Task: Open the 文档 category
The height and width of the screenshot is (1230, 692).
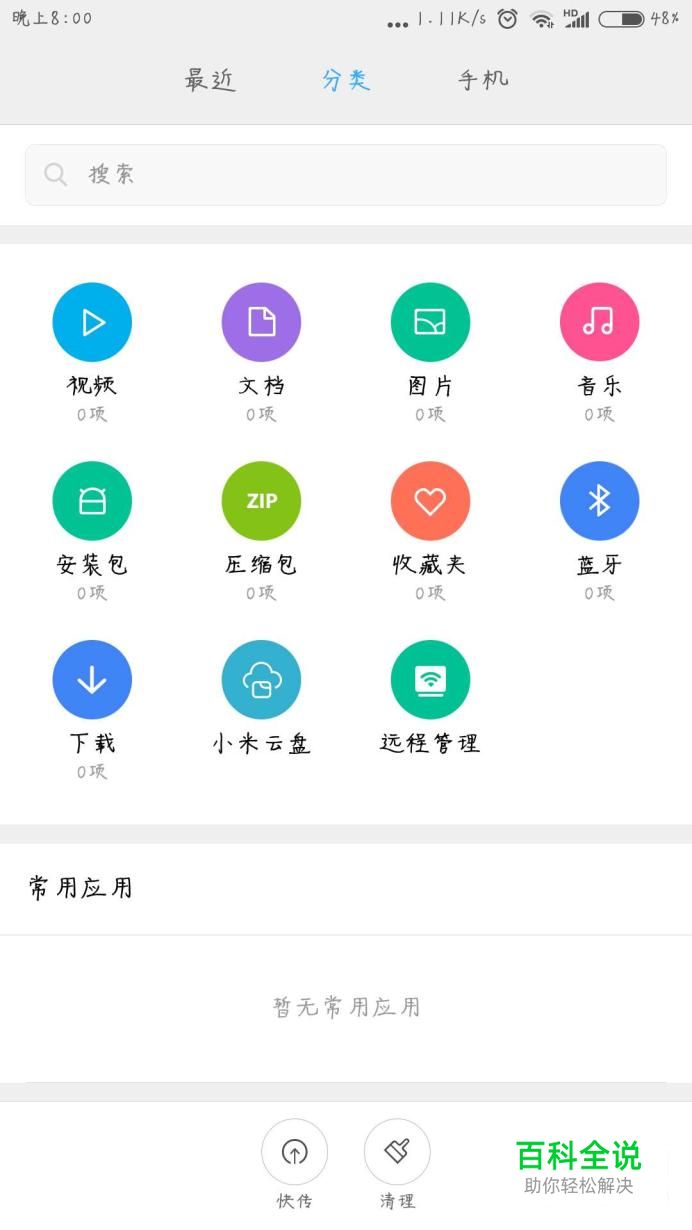Action: pyautogui.click(x=261, y=322)
